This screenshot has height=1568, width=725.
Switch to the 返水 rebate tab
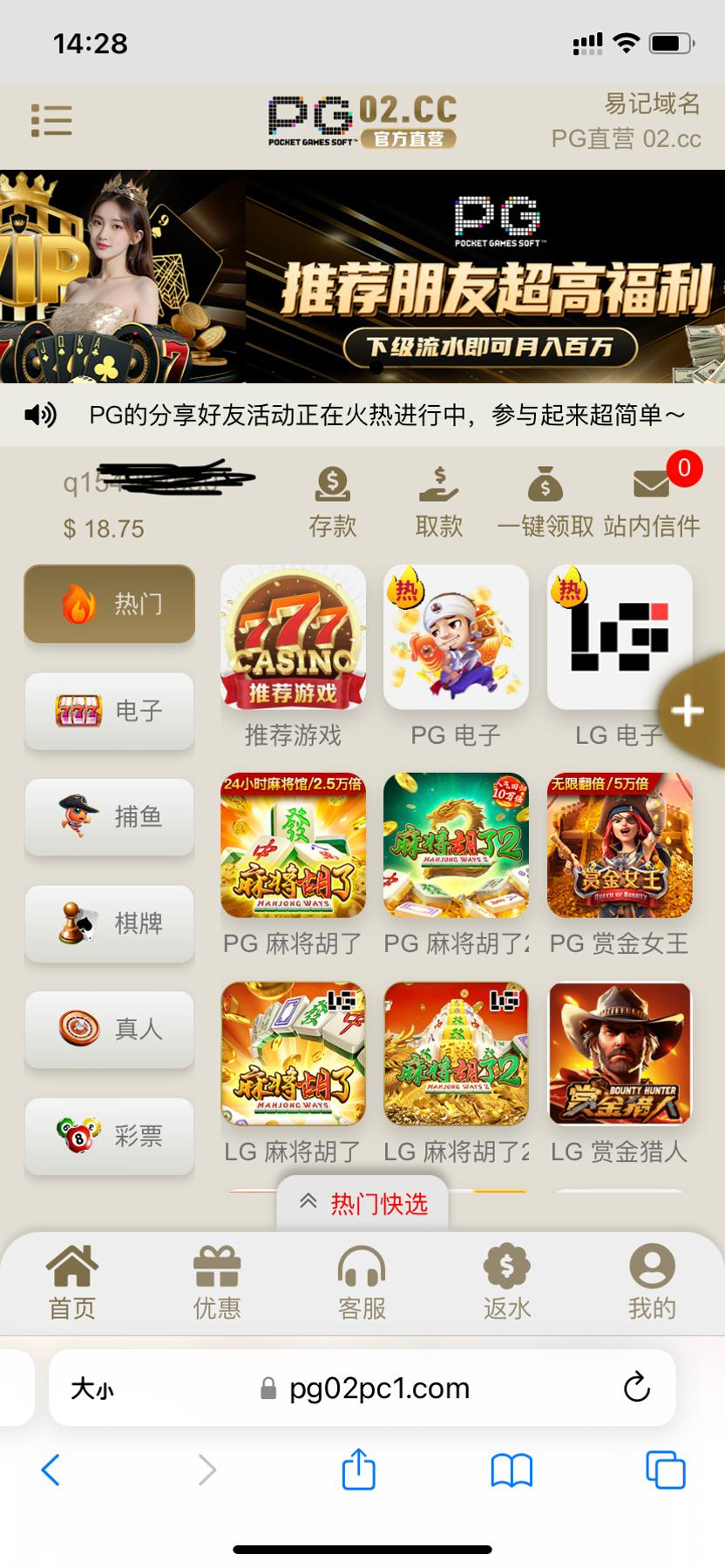coord(507,1282)
